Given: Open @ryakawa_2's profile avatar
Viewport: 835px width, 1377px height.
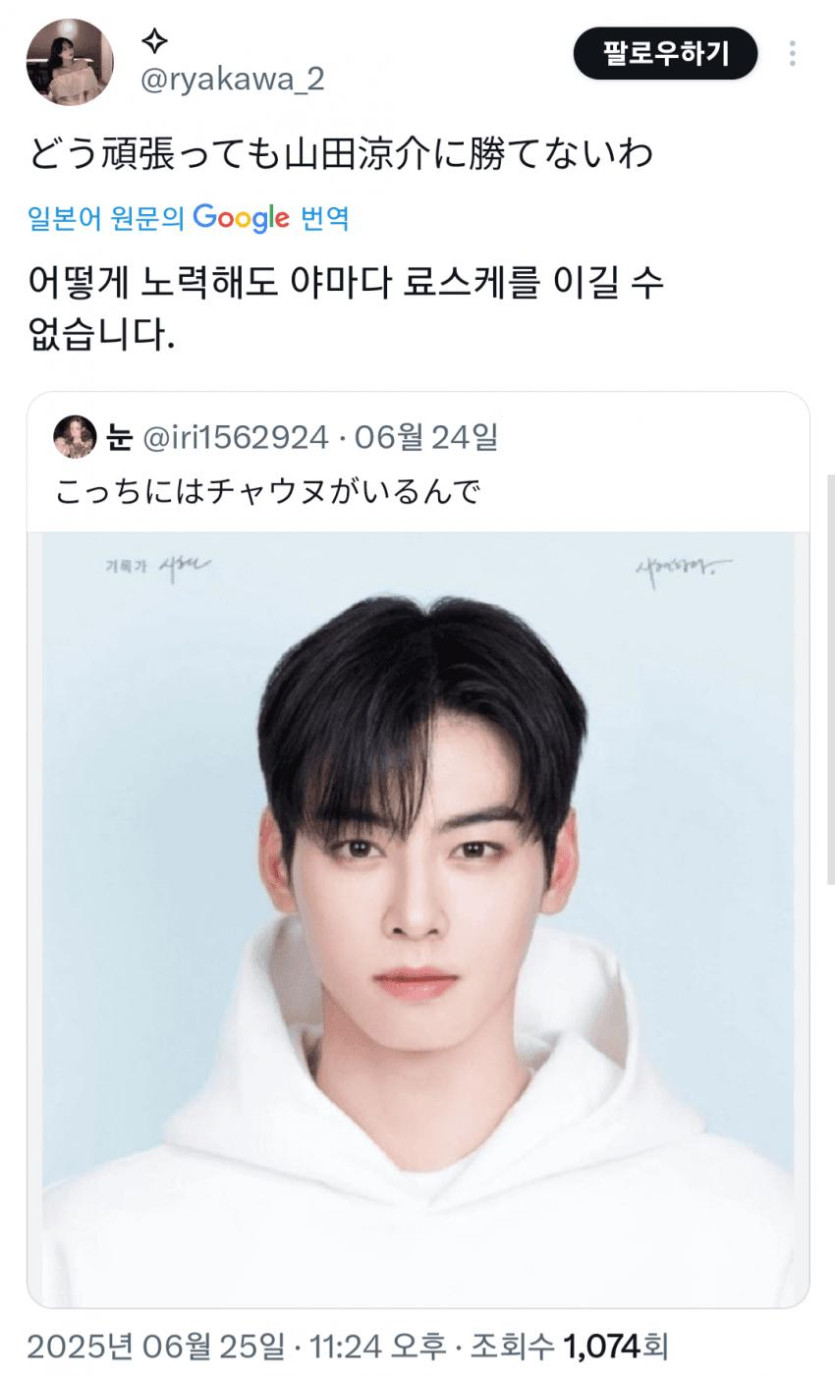Looking at the screenshot, I should click(x=69, y=61).
